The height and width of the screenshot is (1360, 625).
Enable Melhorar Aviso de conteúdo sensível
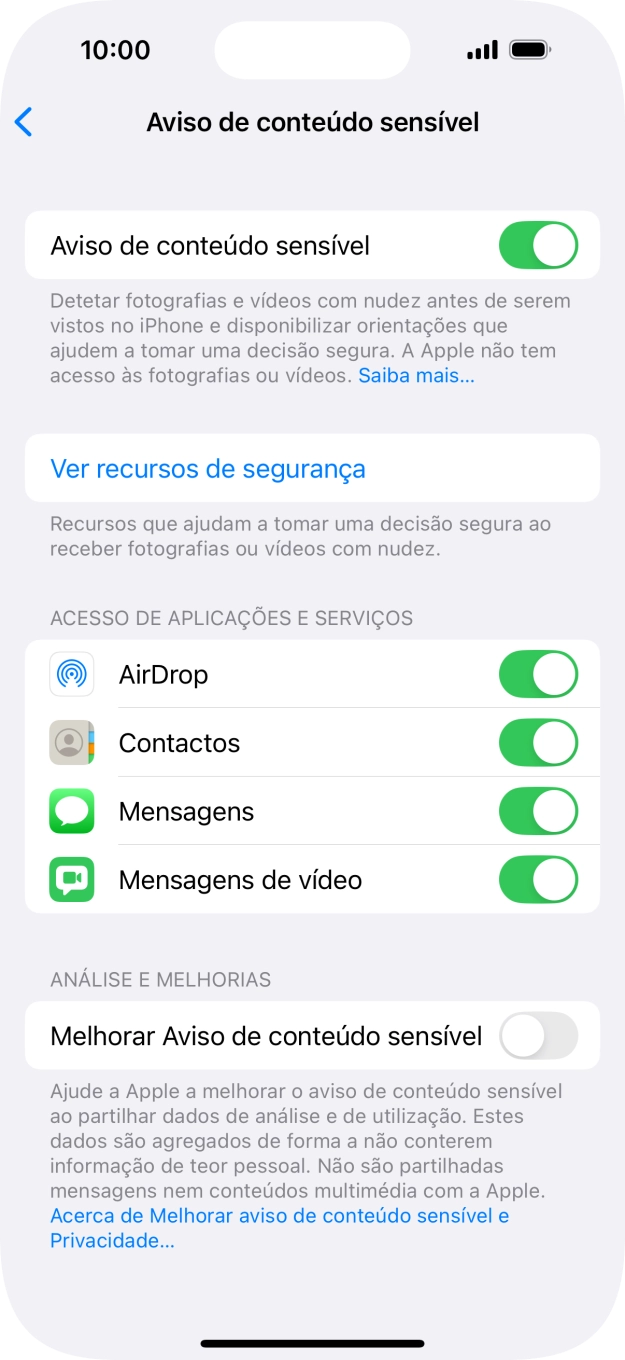[x=538, y=1036]
